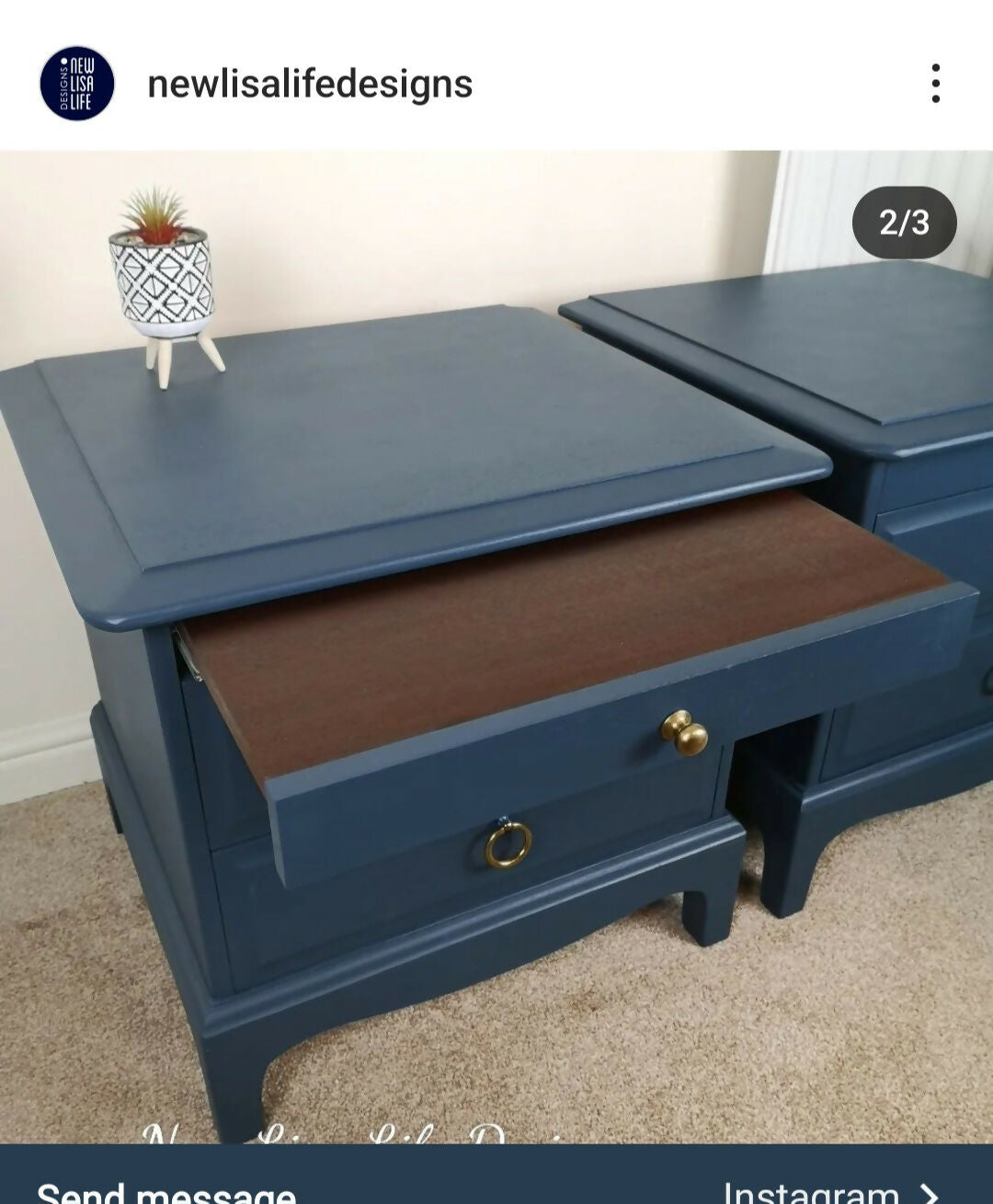The height and width of the screenshot is (1204, 993).
Task: Open the post's three-dot overflow menu
Action: 935,84
